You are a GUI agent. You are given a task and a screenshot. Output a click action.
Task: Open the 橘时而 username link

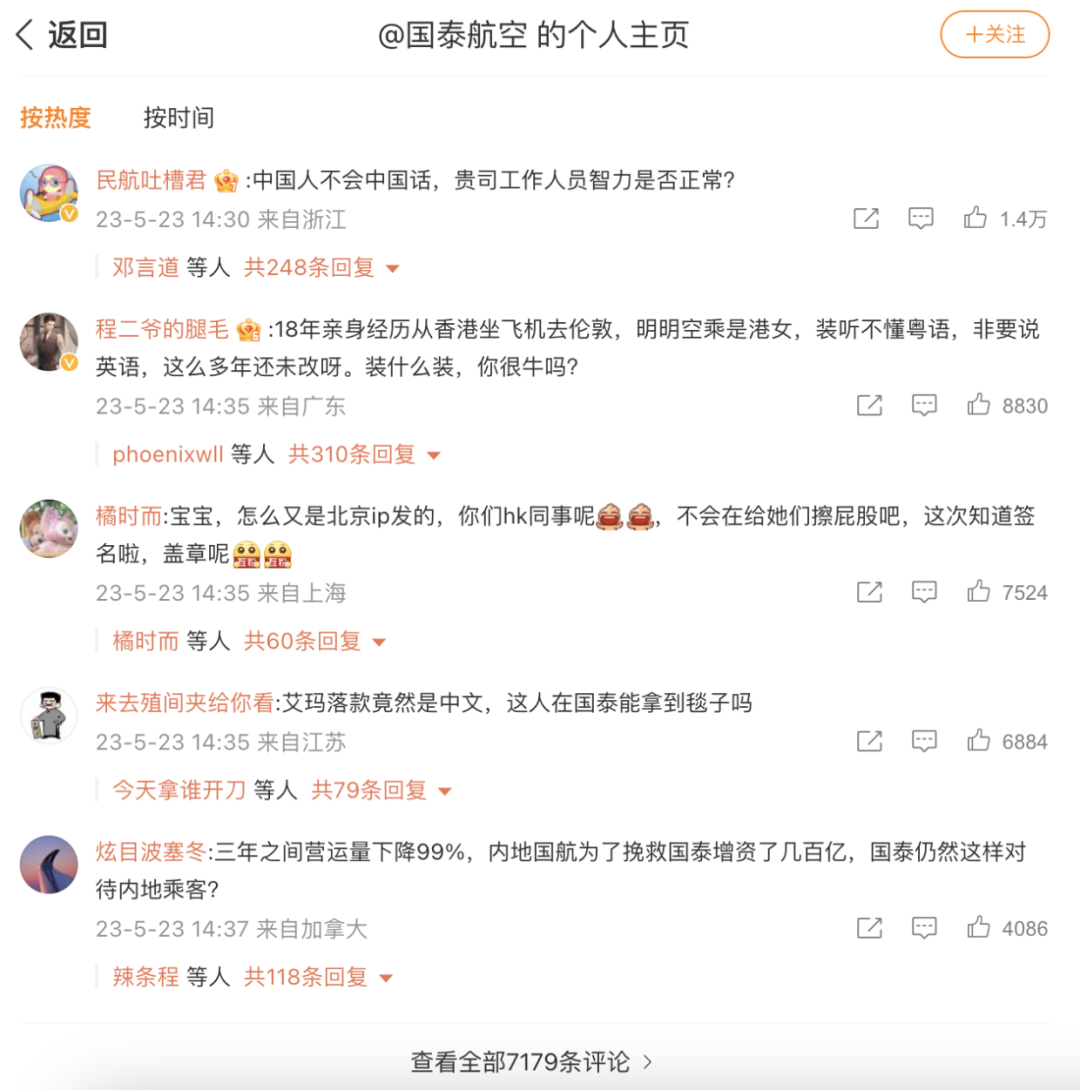[x=129, y=516]
